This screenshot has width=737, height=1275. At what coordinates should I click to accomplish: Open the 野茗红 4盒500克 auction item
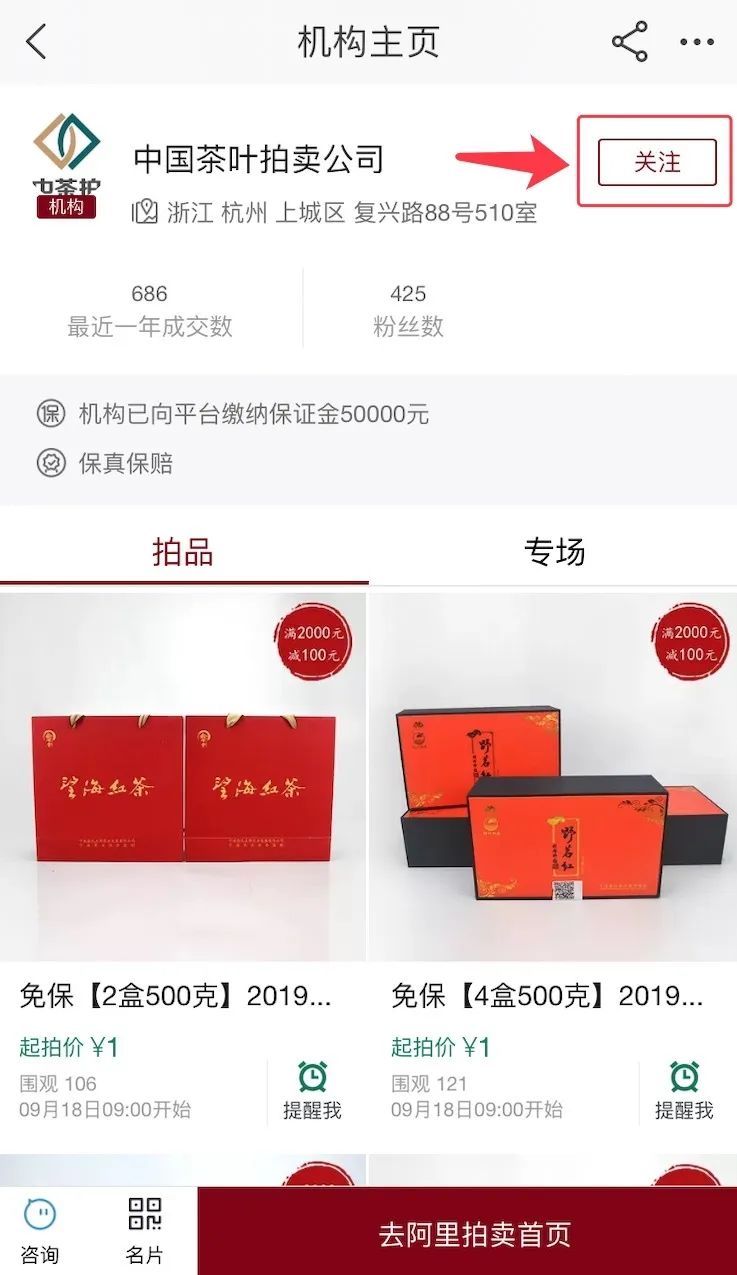552,780
